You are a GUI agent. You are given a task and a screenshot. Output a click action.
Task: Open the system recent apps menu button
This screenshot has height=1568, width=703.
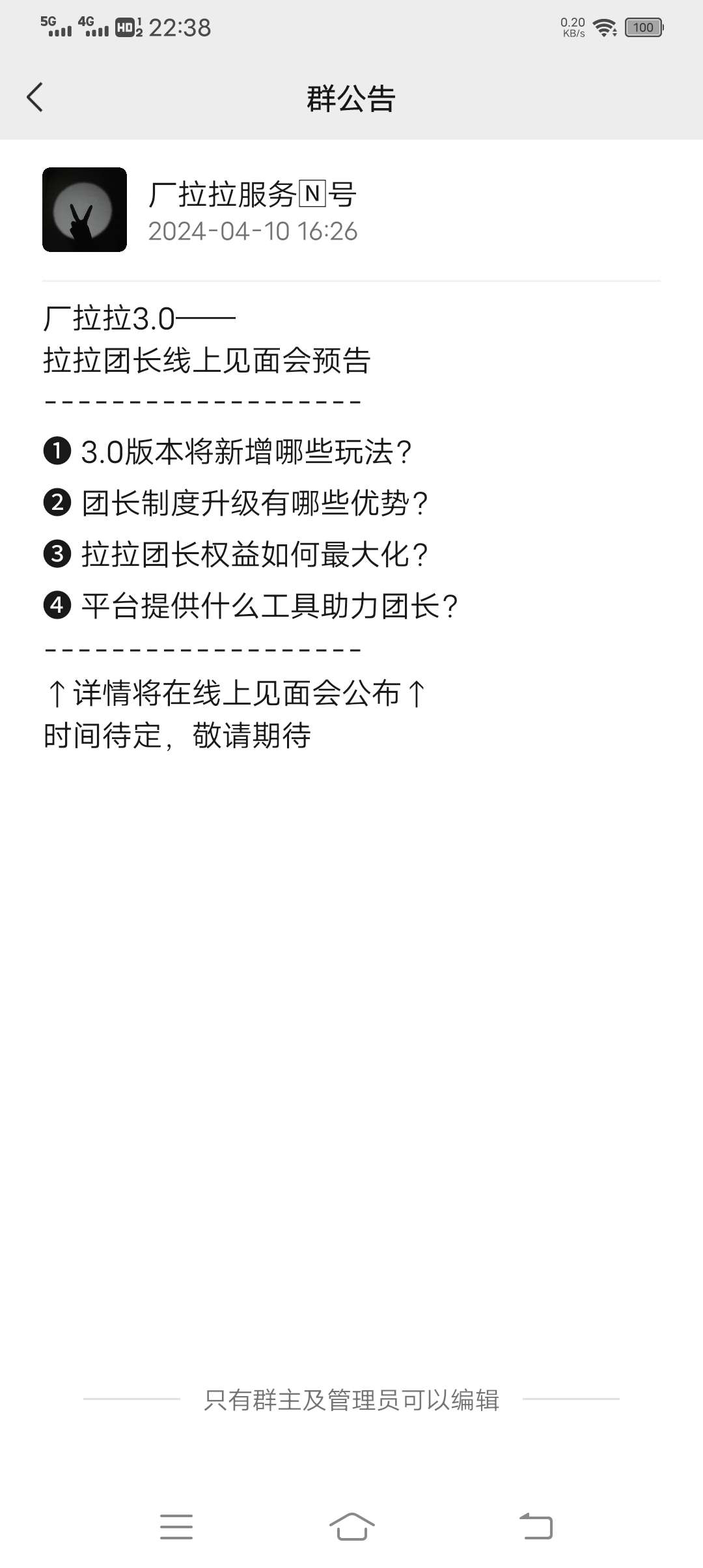pos(176,1527)
